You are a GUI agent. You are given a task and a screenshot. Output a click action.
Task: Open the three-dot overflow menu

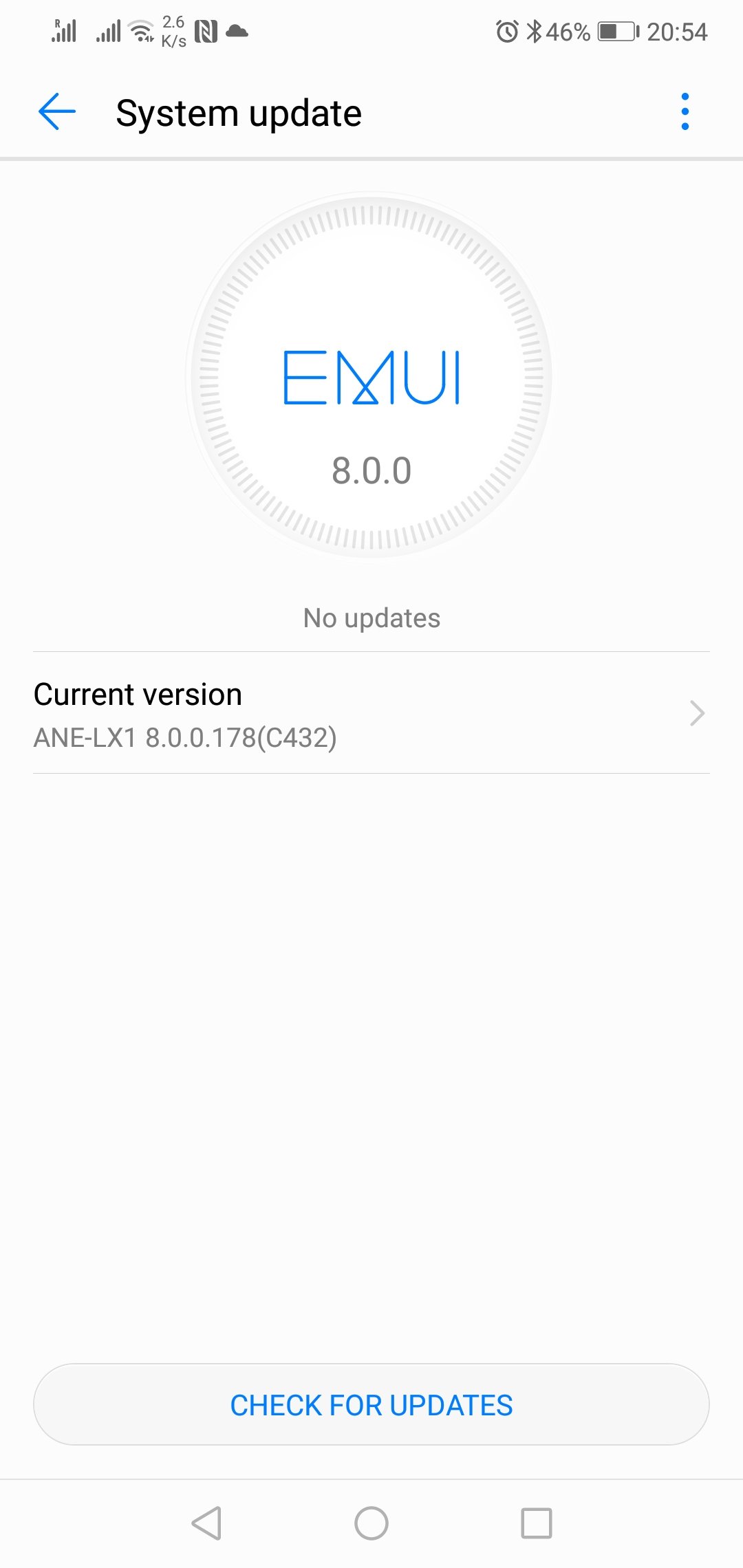pyautogui.click(x=685, y=112)
